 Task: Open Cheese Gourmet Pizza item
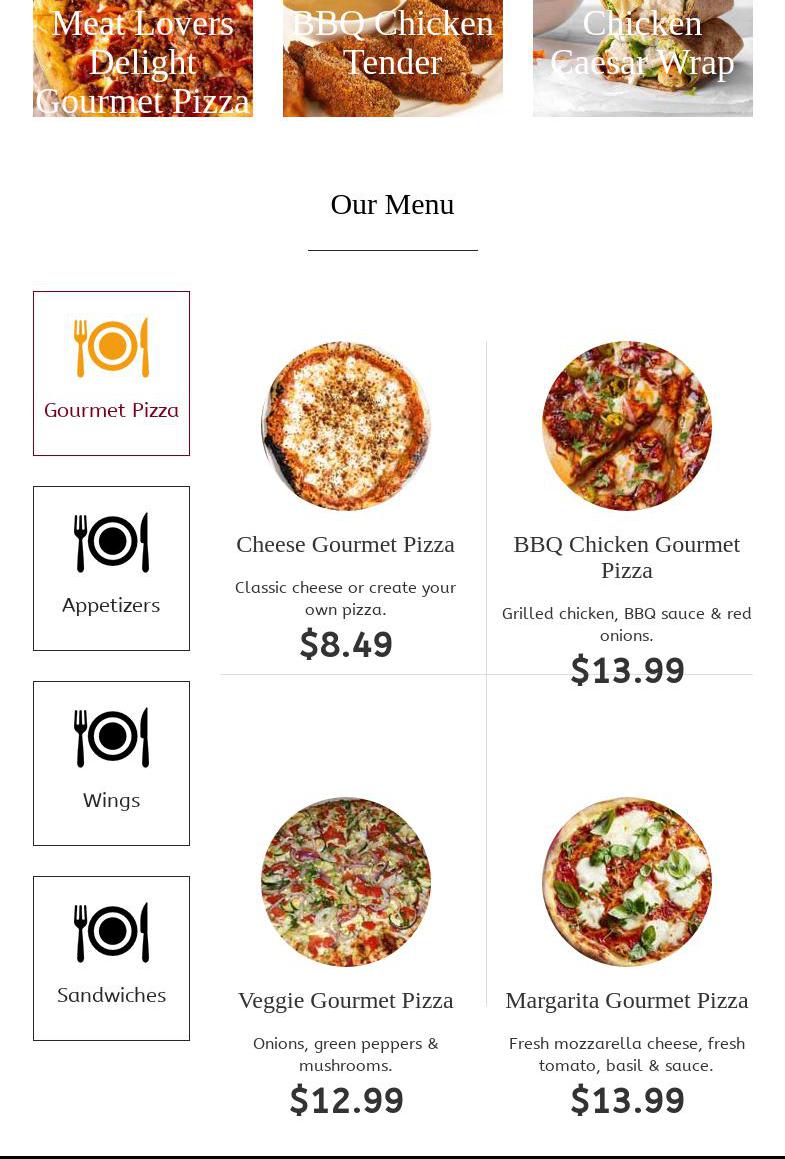click(x=345, y=544)
